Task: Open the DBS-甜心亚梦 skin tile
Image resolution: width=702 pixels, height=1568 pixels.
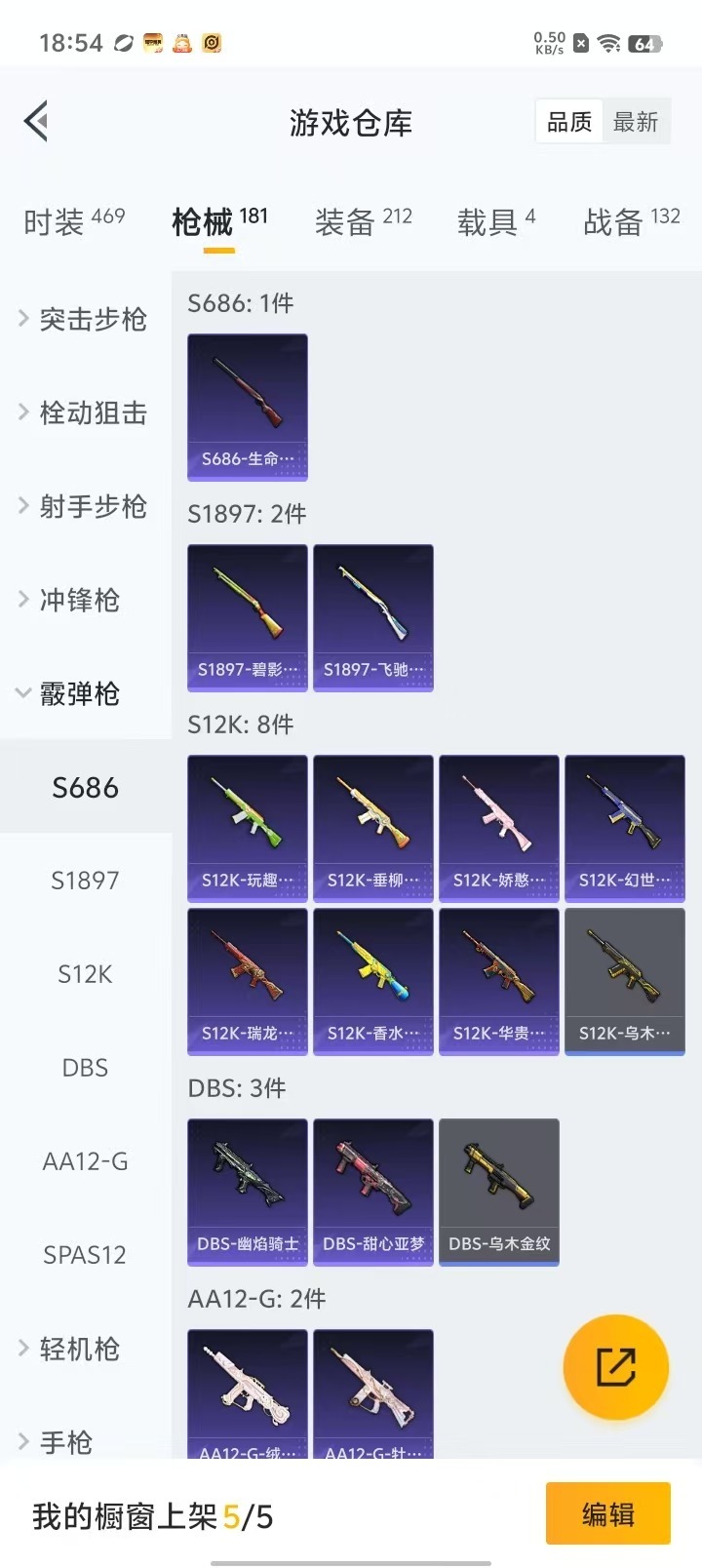Action: click(373, 1192)
